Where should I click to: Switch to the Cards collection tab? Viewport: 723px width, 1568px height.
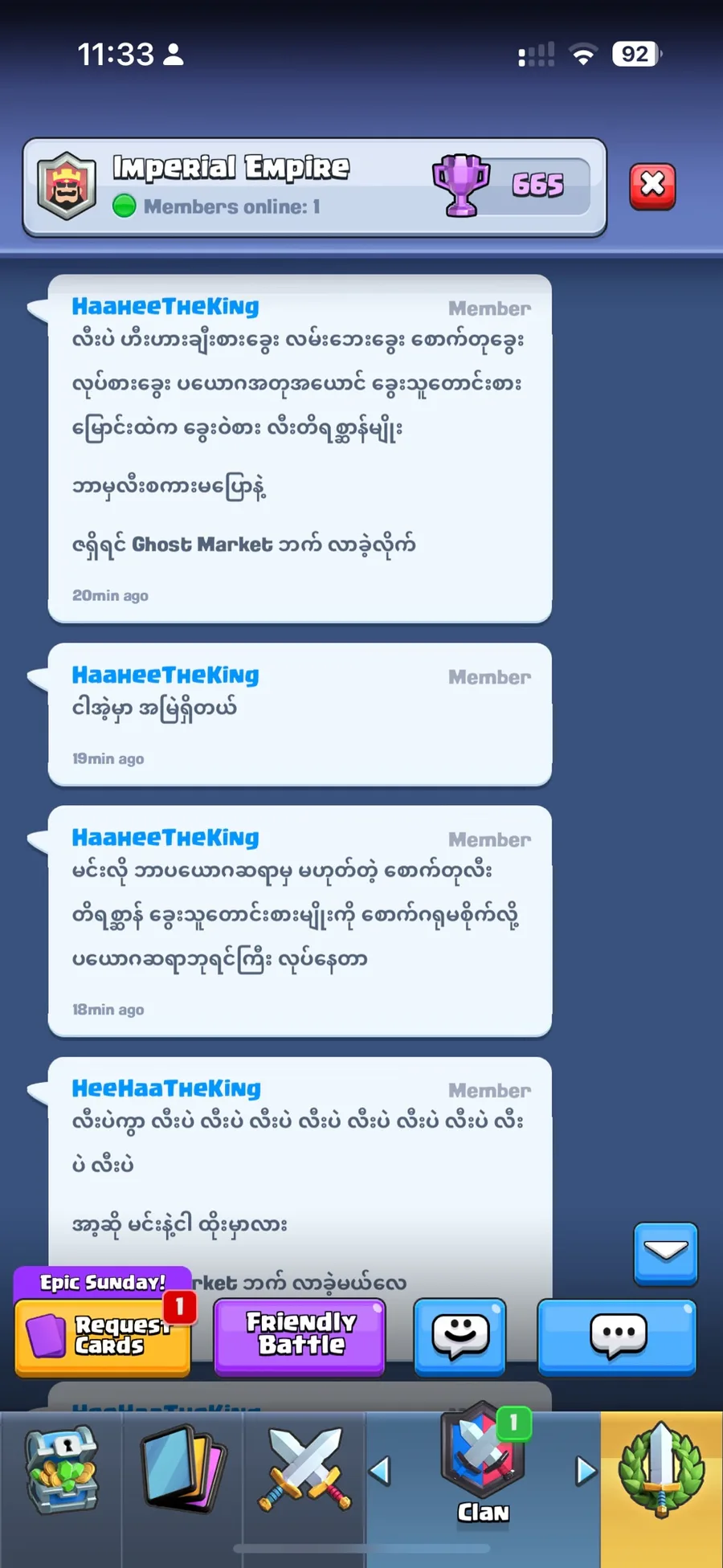click(183, 1472)
